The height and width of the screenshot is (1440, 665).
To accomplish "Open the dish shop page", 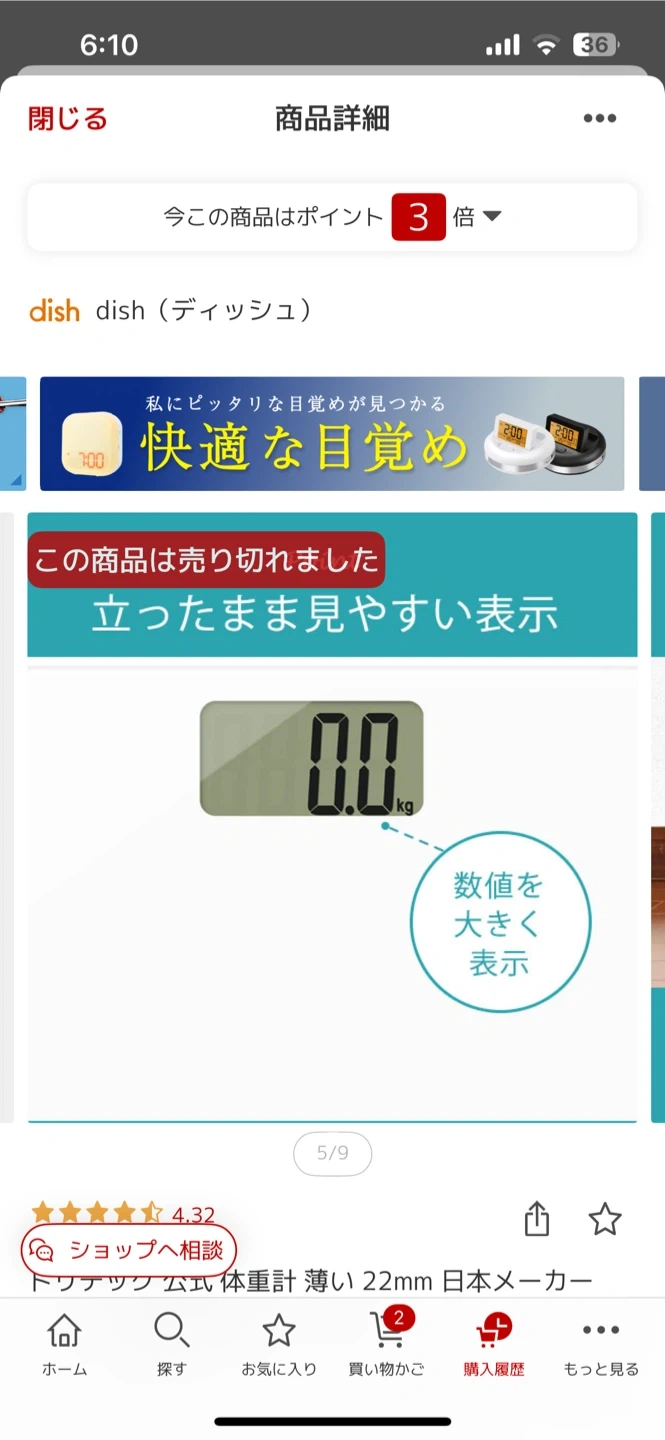I will pyautogui.click(x=170, y=311).
